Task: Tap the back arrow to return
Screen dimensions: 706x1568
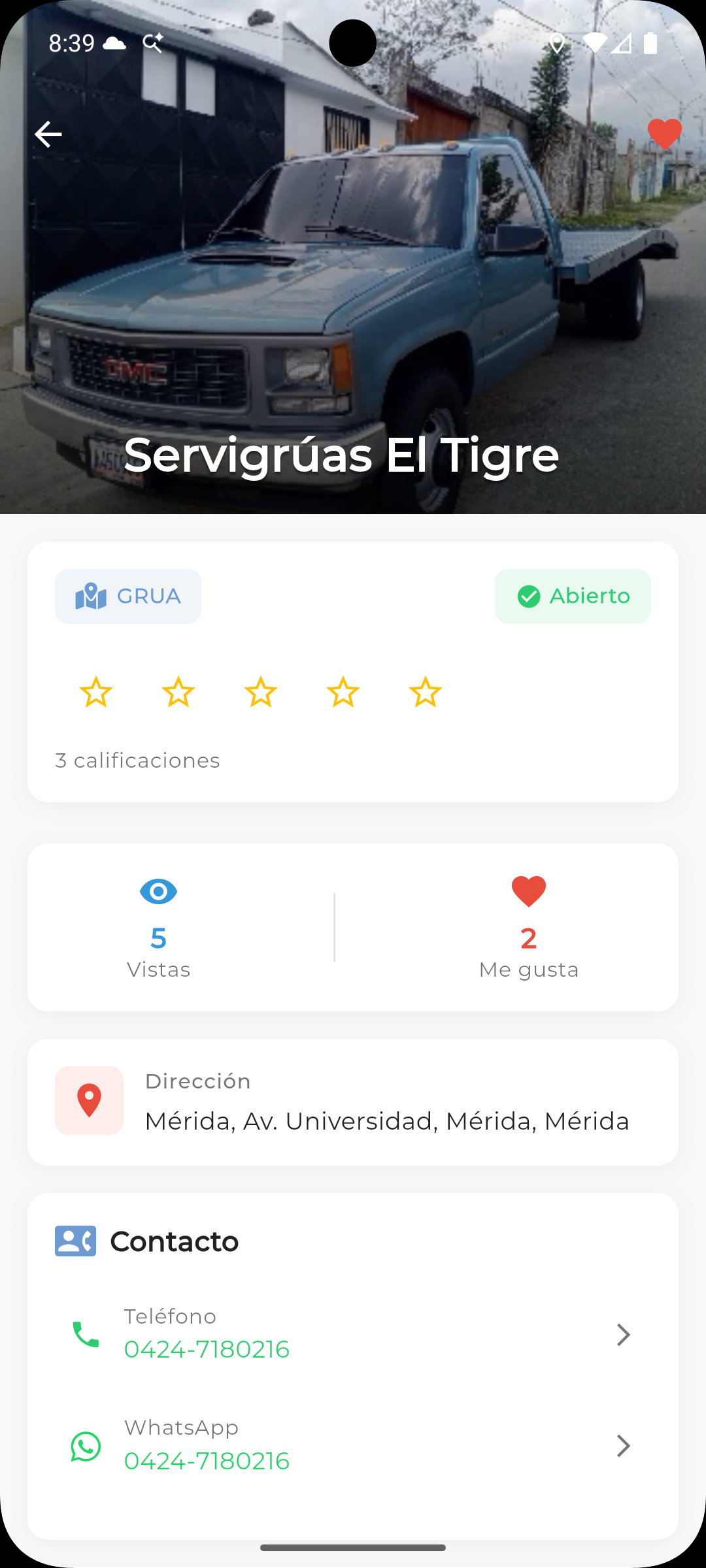Action: 48,135
